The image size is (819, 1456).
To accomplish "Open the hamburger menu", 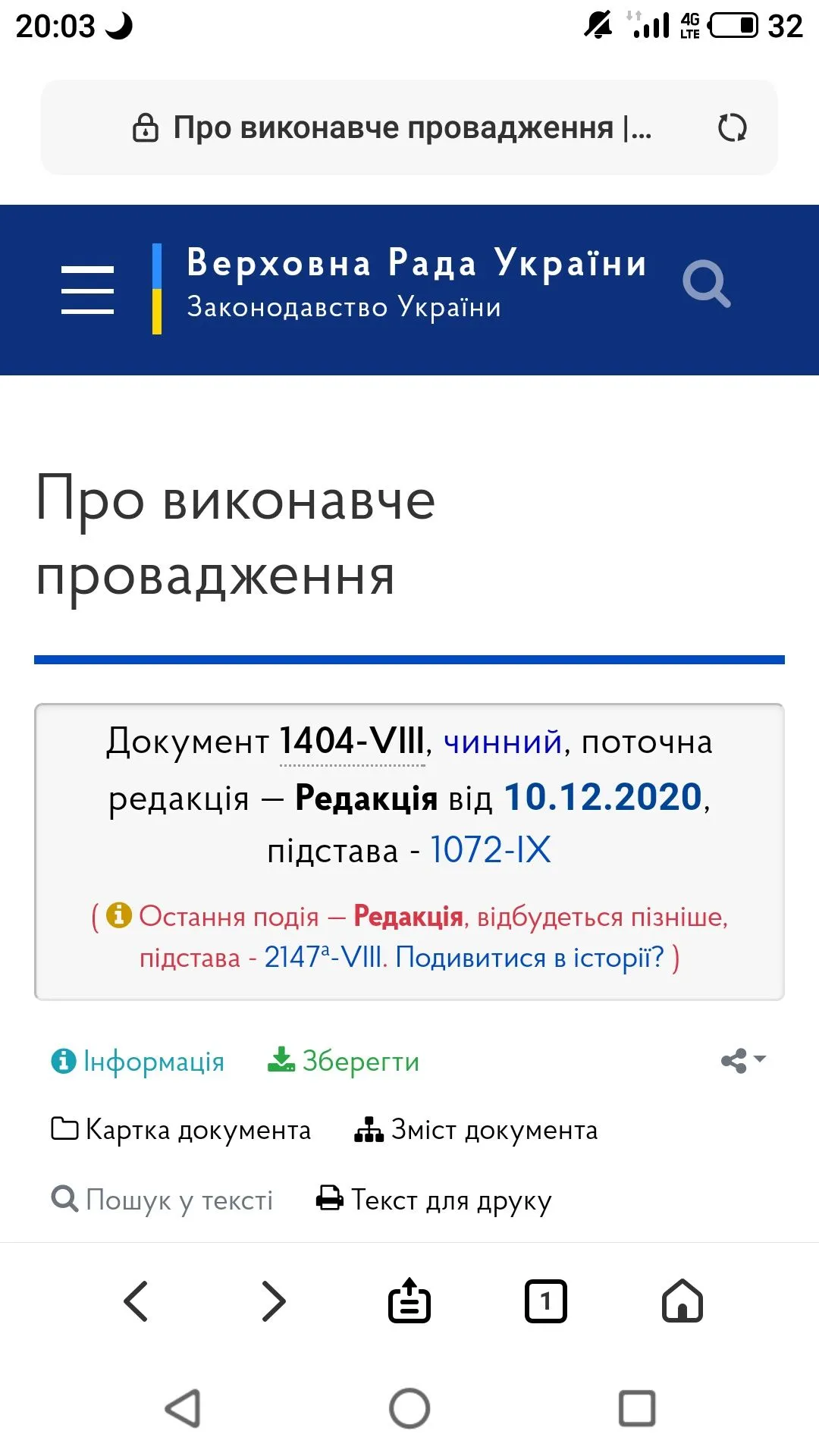I will (87, 289).
